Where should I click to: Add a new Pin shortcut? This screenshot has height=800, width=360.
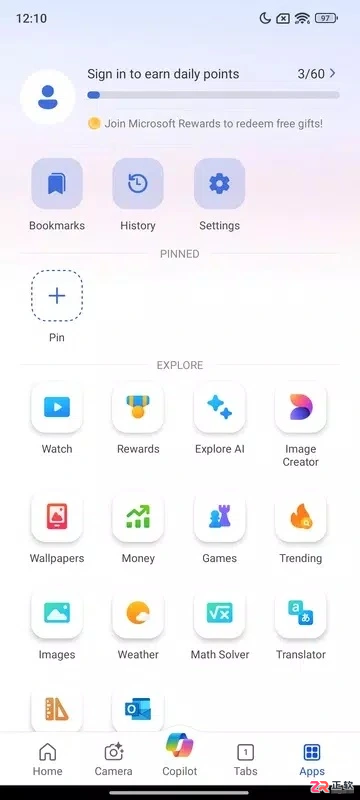click(57, 296)
